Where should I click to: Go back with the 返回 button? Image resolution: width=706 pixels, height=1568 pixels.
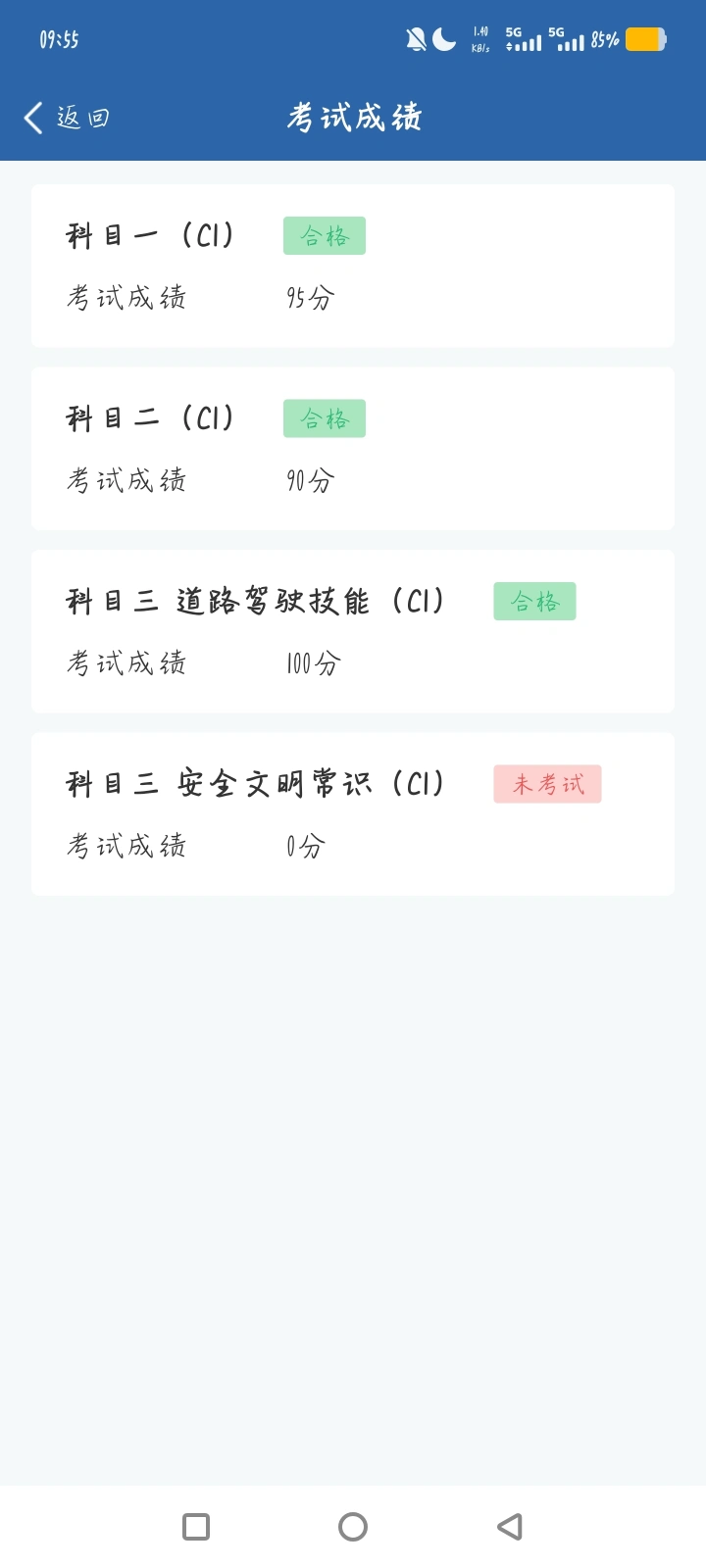67,118
